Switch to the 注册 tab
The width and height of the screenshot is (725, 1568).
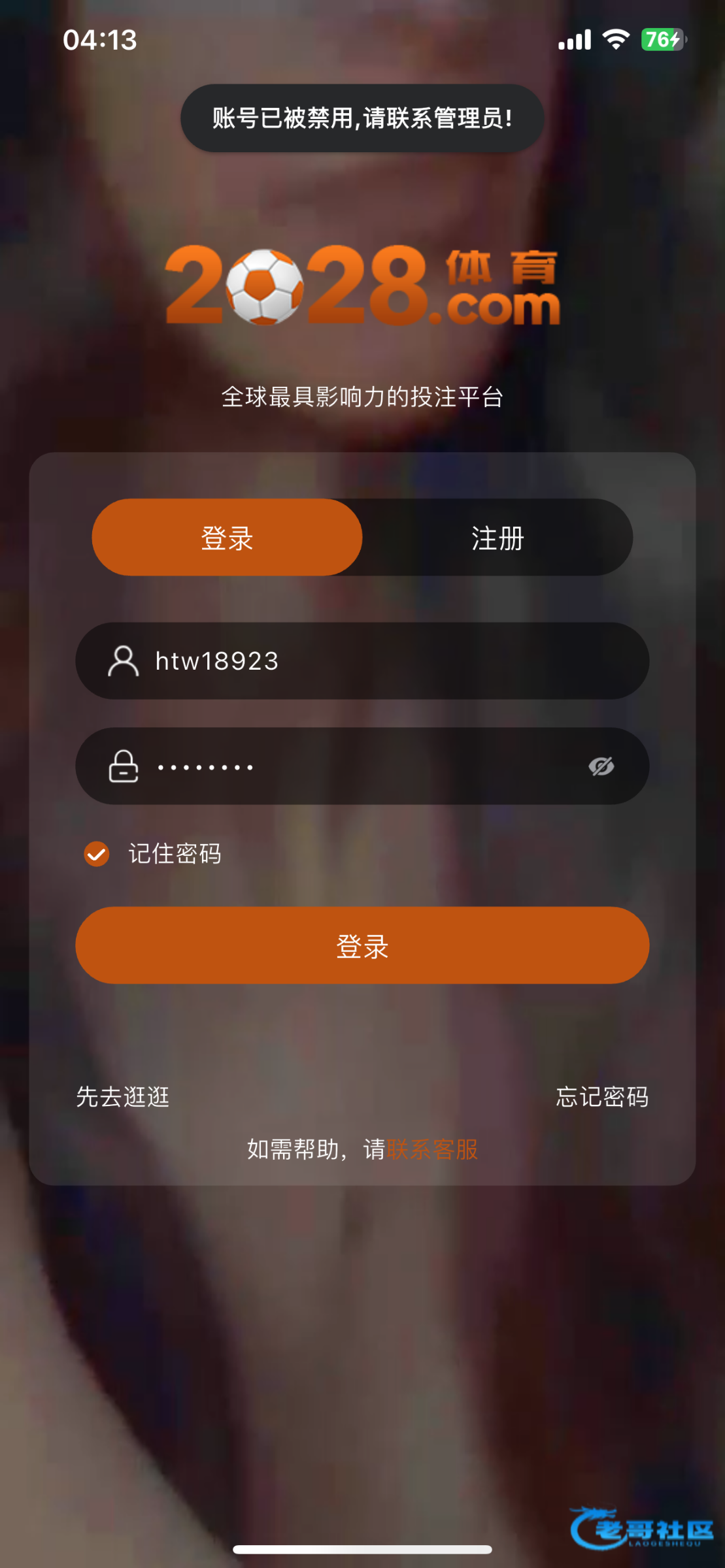point(497,538)
